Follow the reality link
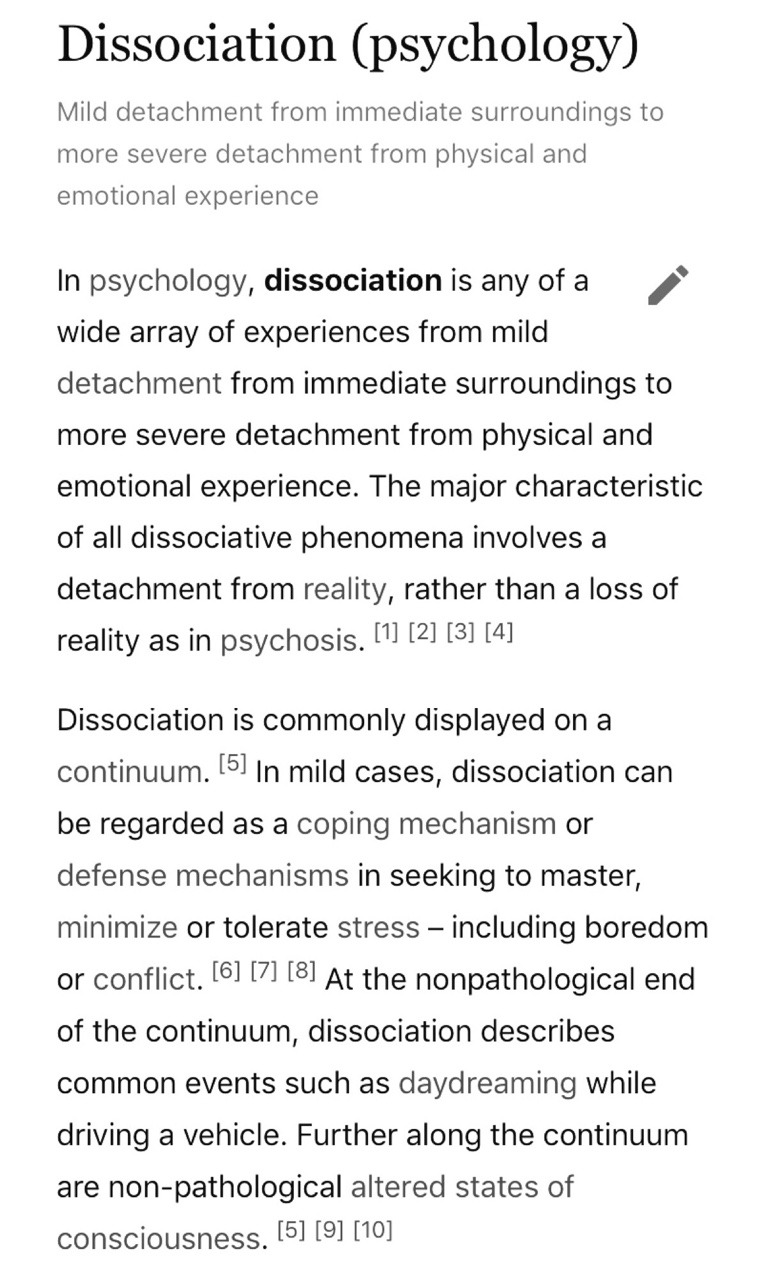This screenshot has width=766, height=1280. tap(344, 590)
